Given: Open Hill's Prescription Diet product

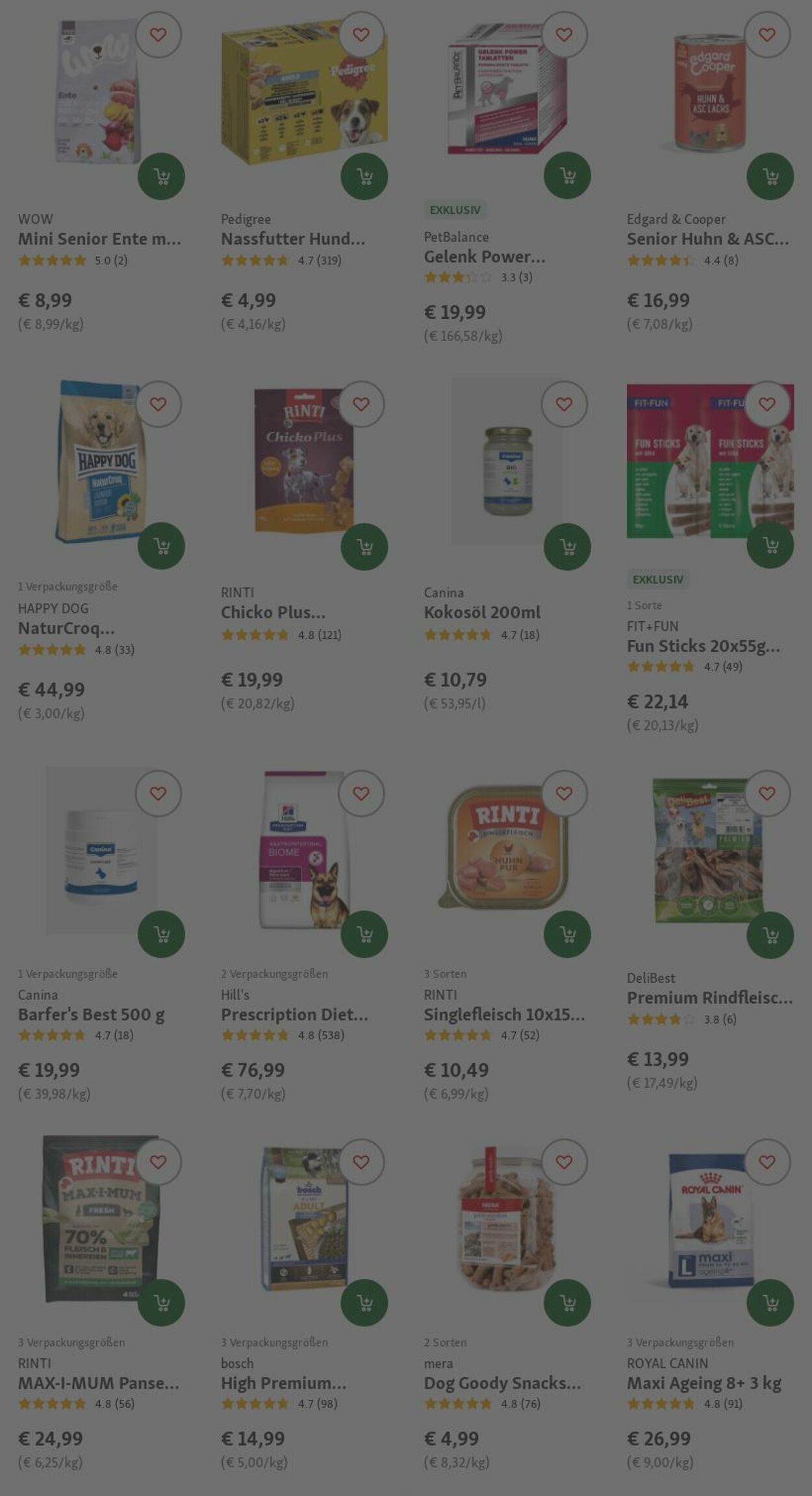Looking at the screenshot, I should point(294,1014).
